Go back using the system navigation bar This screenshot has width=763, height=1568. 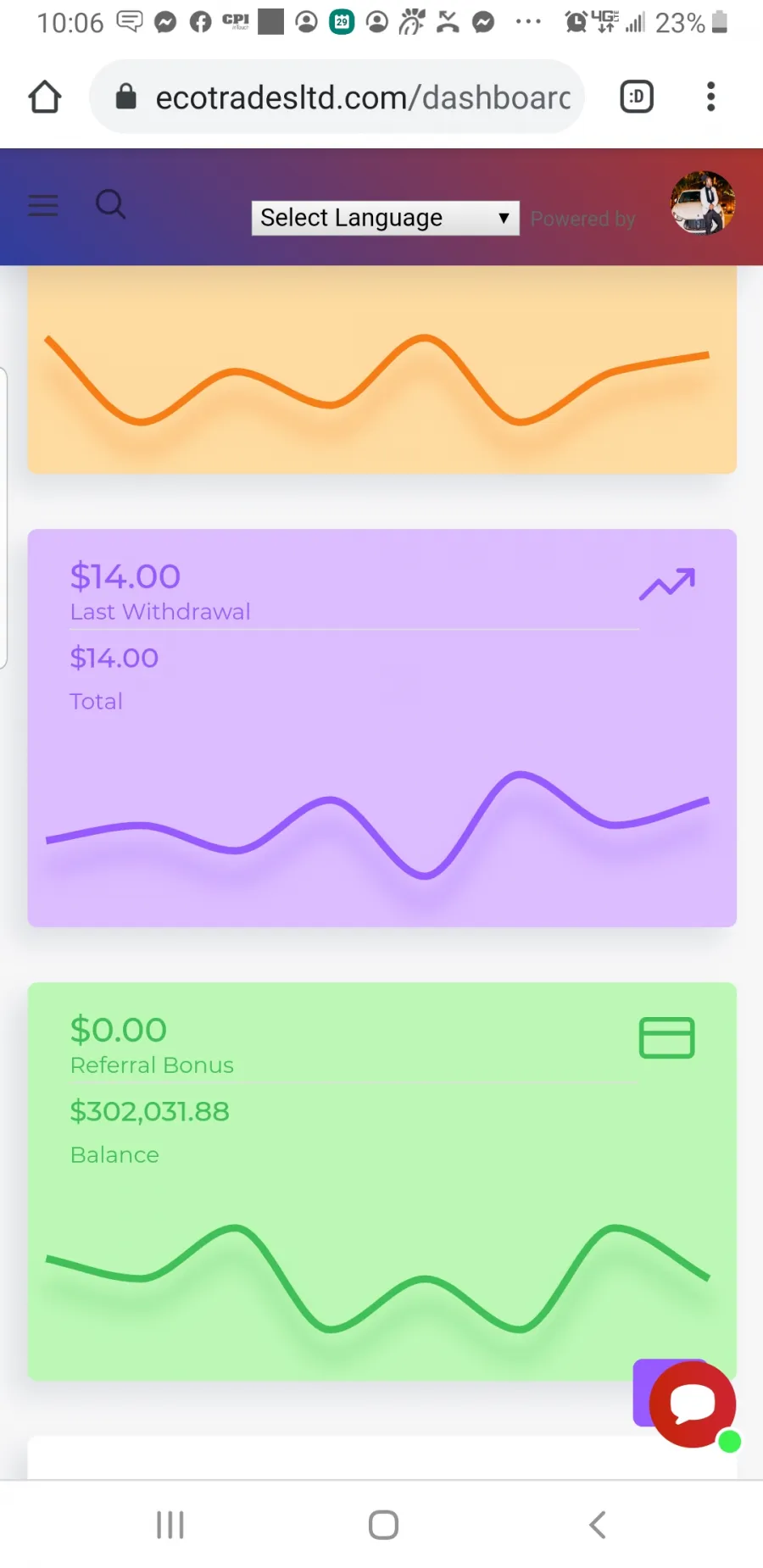pyautogui.click(x=598, y=1524)
